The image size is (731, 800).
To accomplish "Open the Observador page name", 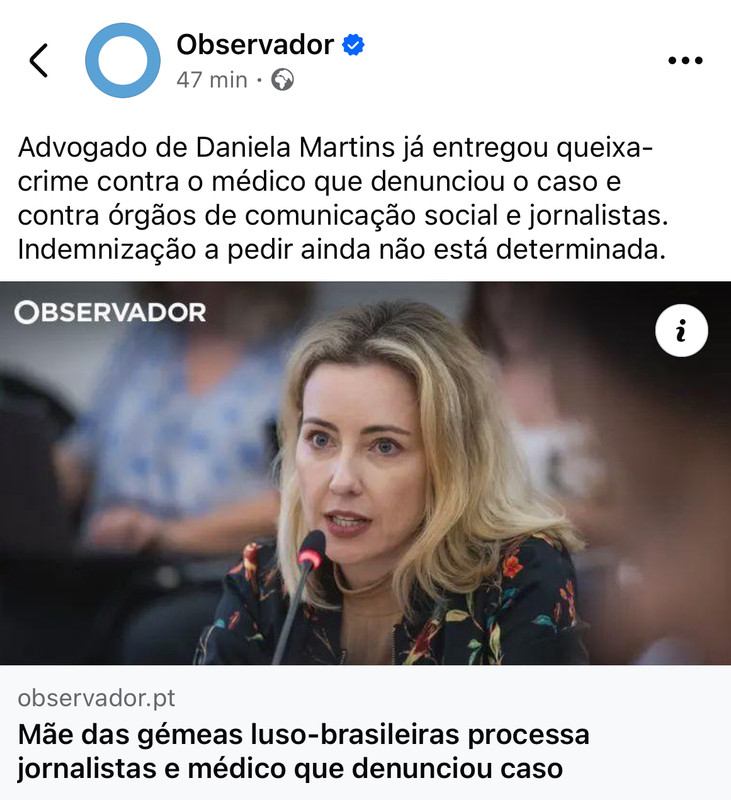I will click(x=255, y=45).
